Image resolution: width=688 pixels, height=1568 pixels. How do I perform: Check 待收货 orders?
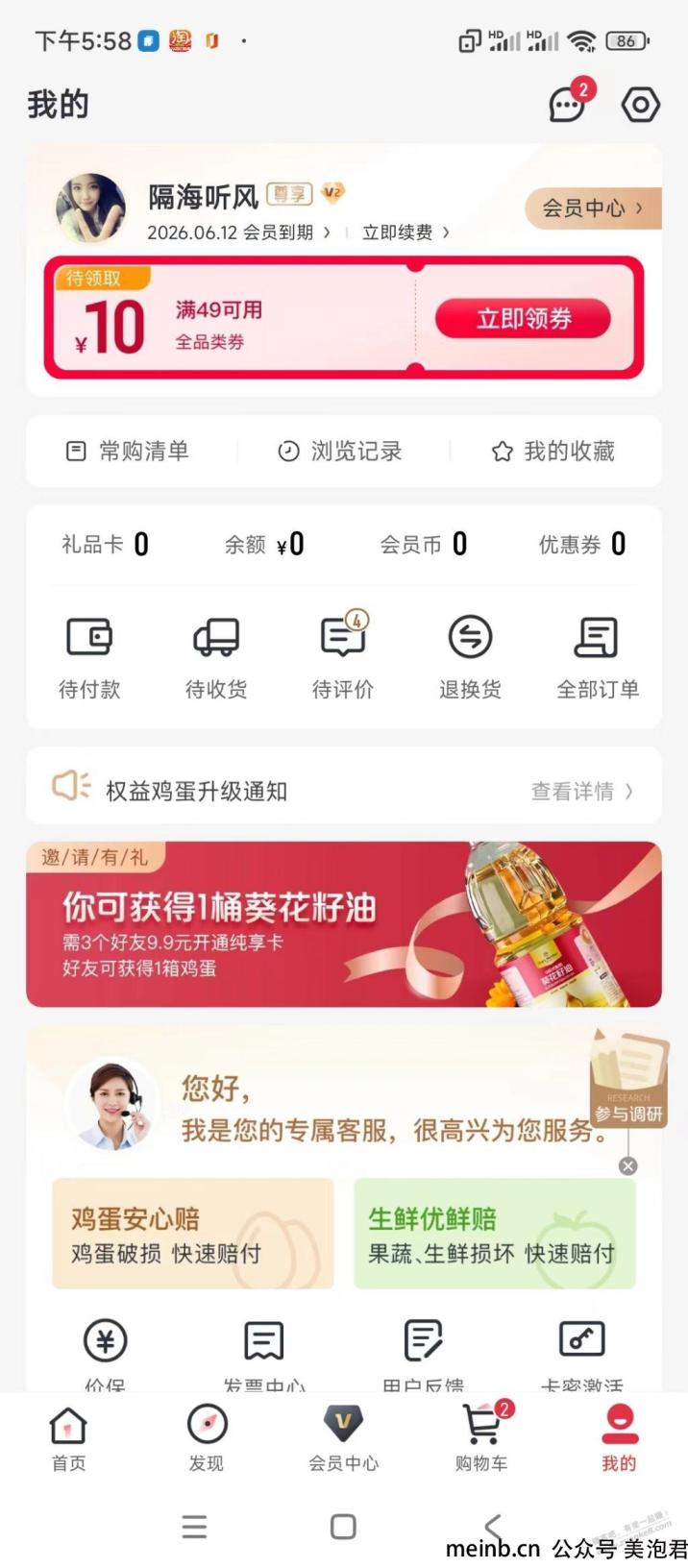(x=216, y=658)
